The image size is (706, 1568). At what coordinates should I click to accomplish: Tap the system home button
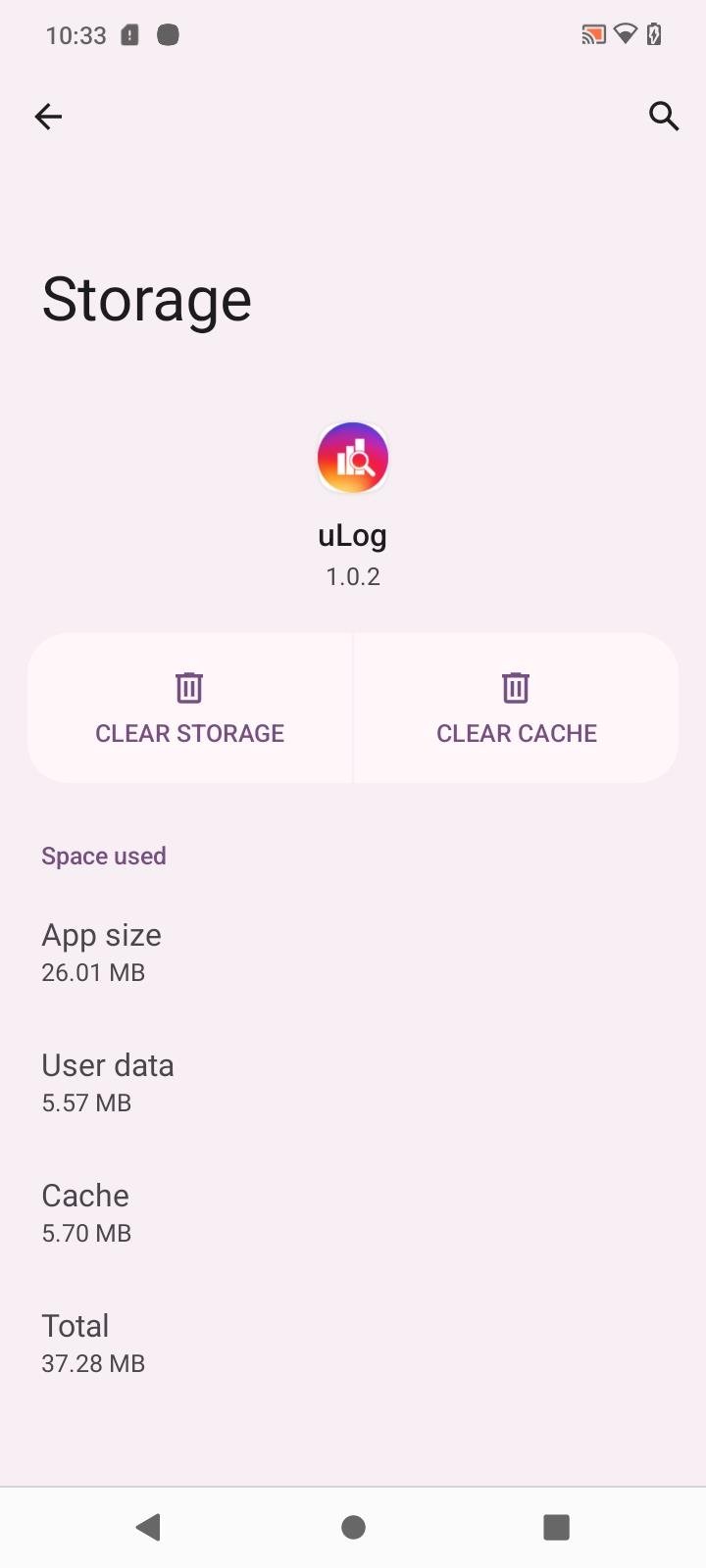click(x=353, y=1527)
